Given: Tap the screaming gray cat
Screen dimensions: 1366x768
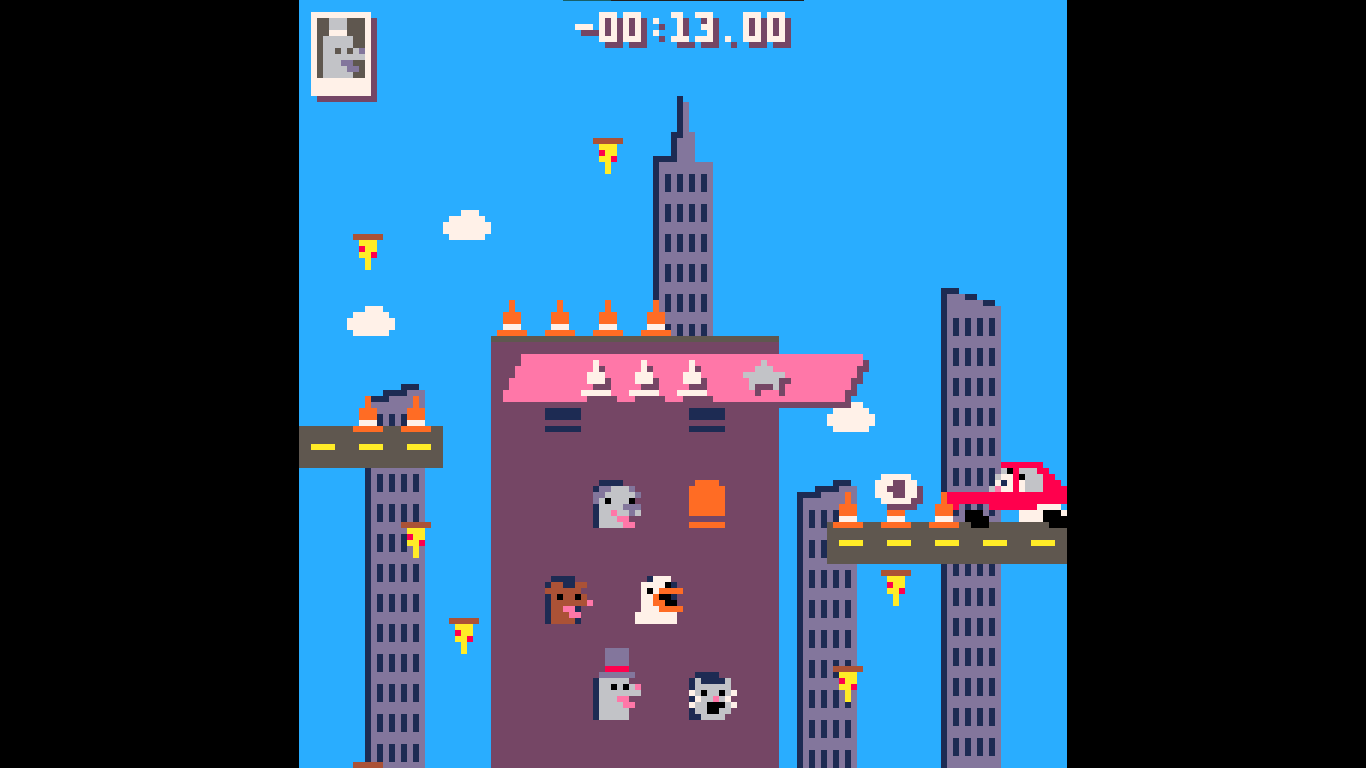Looking at the screenshot, I should coord(711,697).
